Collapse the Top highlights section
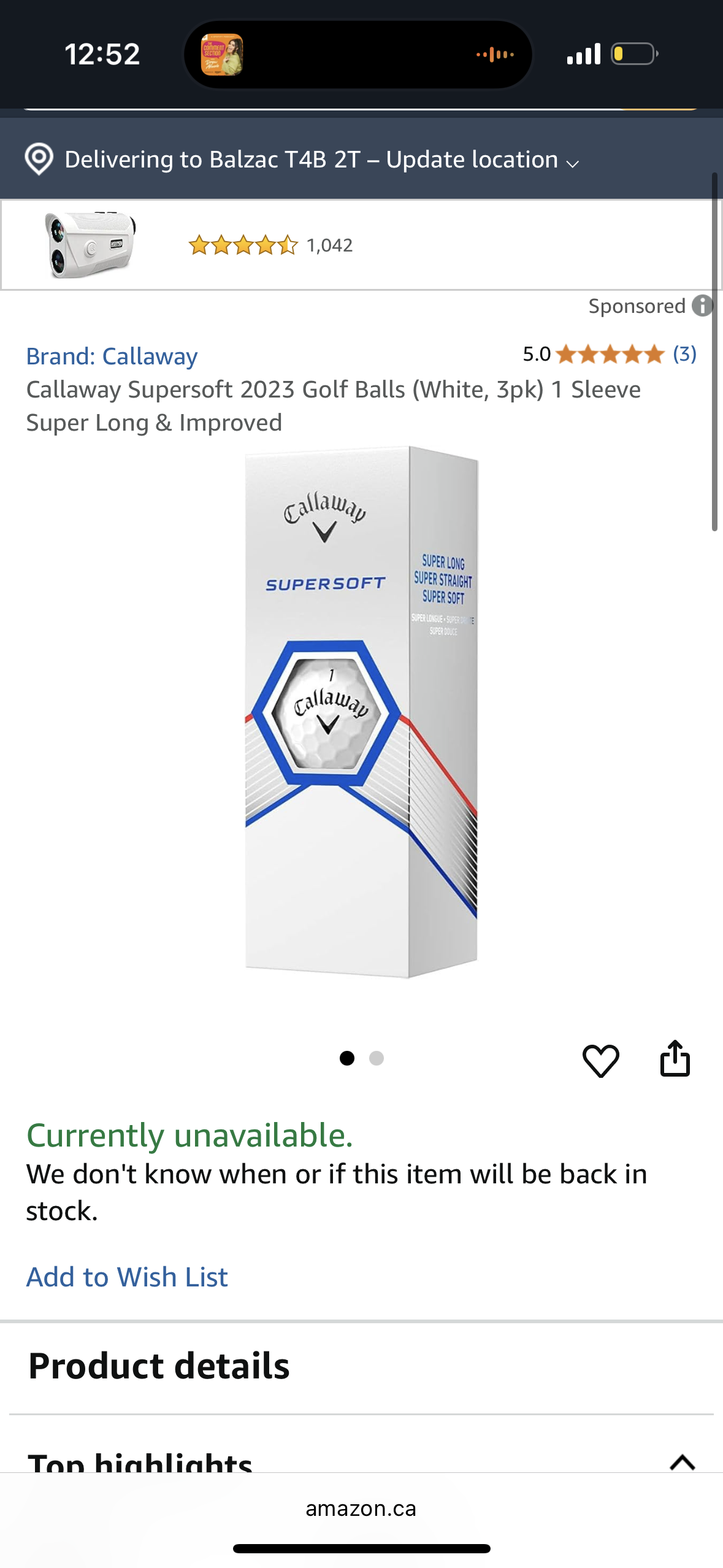This screenshot has width=723, height=1568. tap(682, 1462)
